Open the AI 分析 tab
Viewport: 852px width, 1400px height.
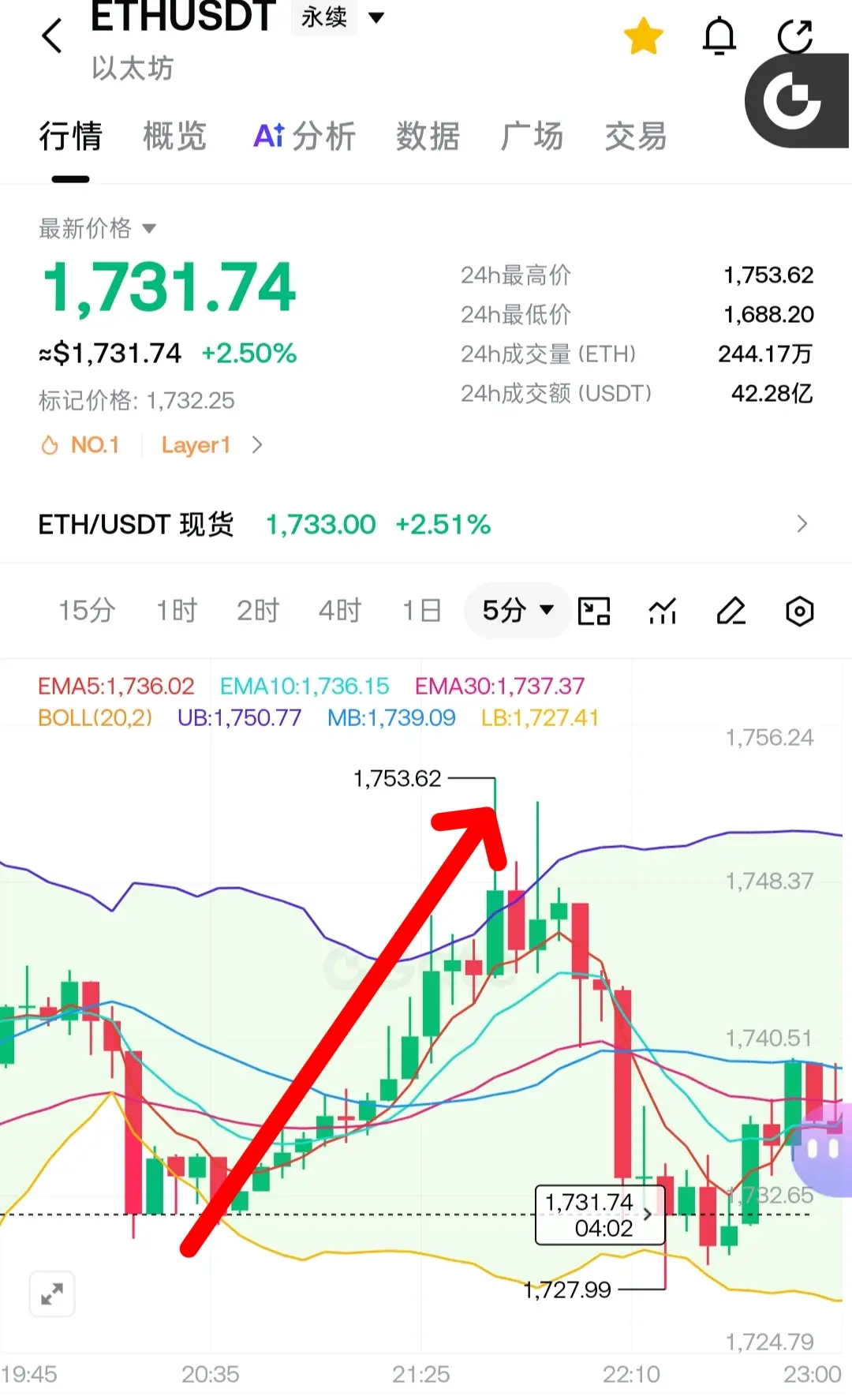coord(304,137)
